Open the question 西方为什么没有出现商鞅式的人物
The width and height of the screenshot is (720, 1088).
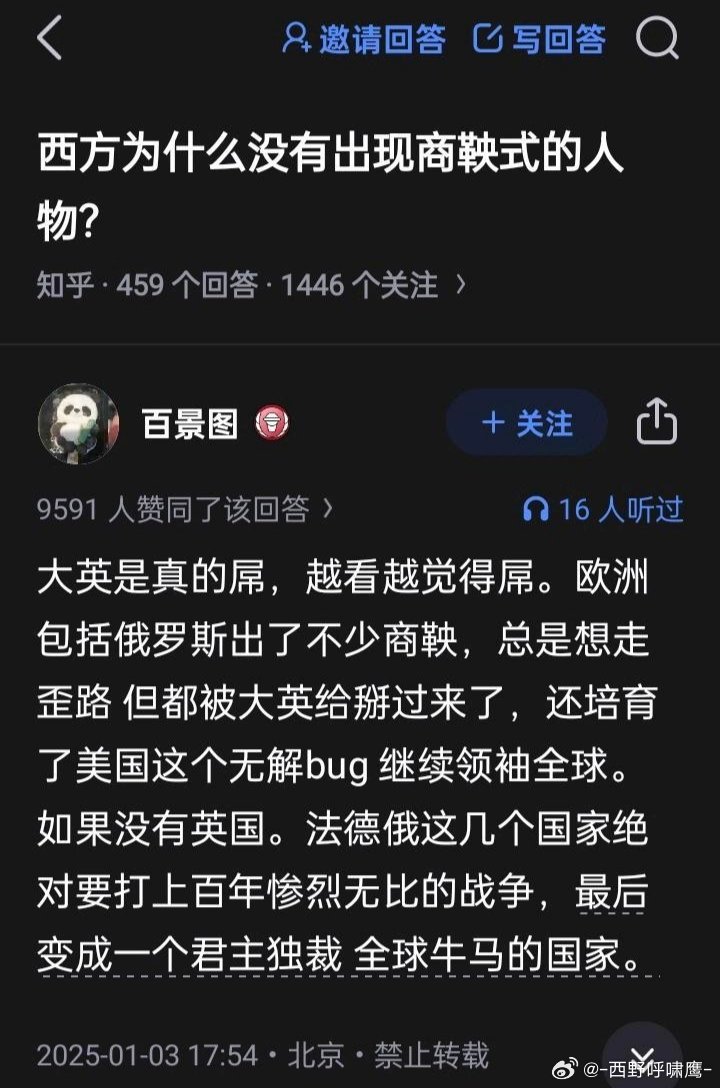coord(330,180)
